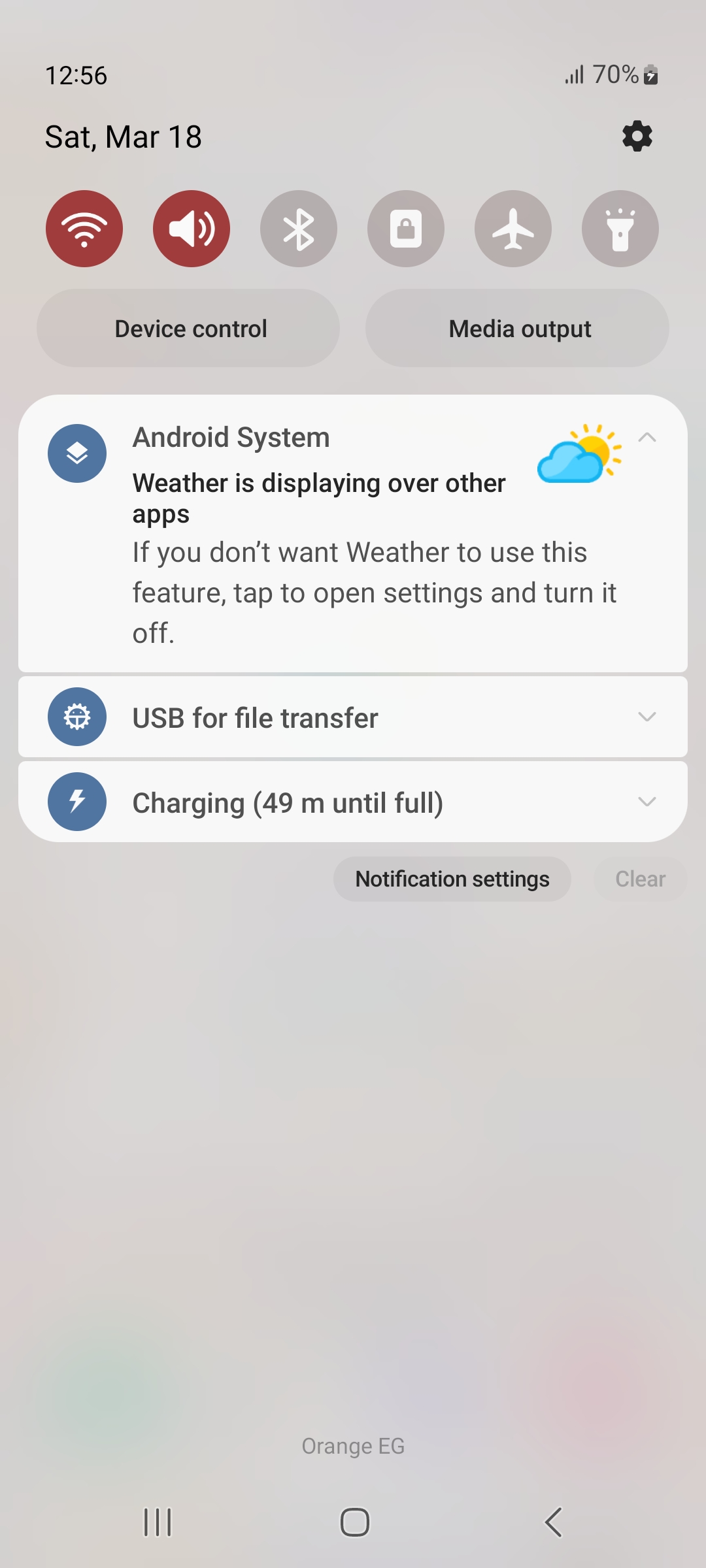The width and height of the screenshot is (706, 1568).
Task: Toggle Wi-Fi back on
Action: (84, 229)
